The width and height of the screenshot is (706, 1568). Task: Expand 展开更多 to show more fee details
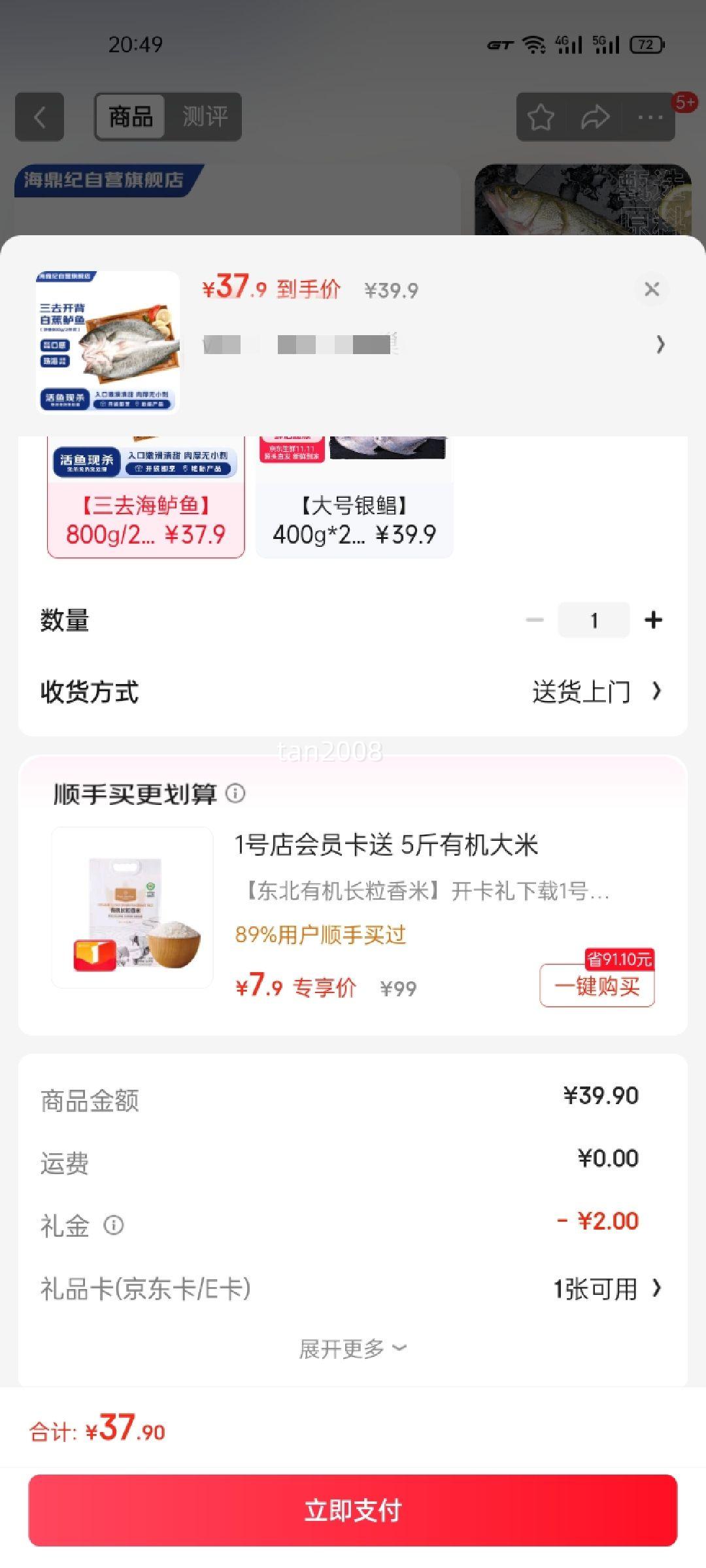pyautogui.click(x=353, y=1347)
